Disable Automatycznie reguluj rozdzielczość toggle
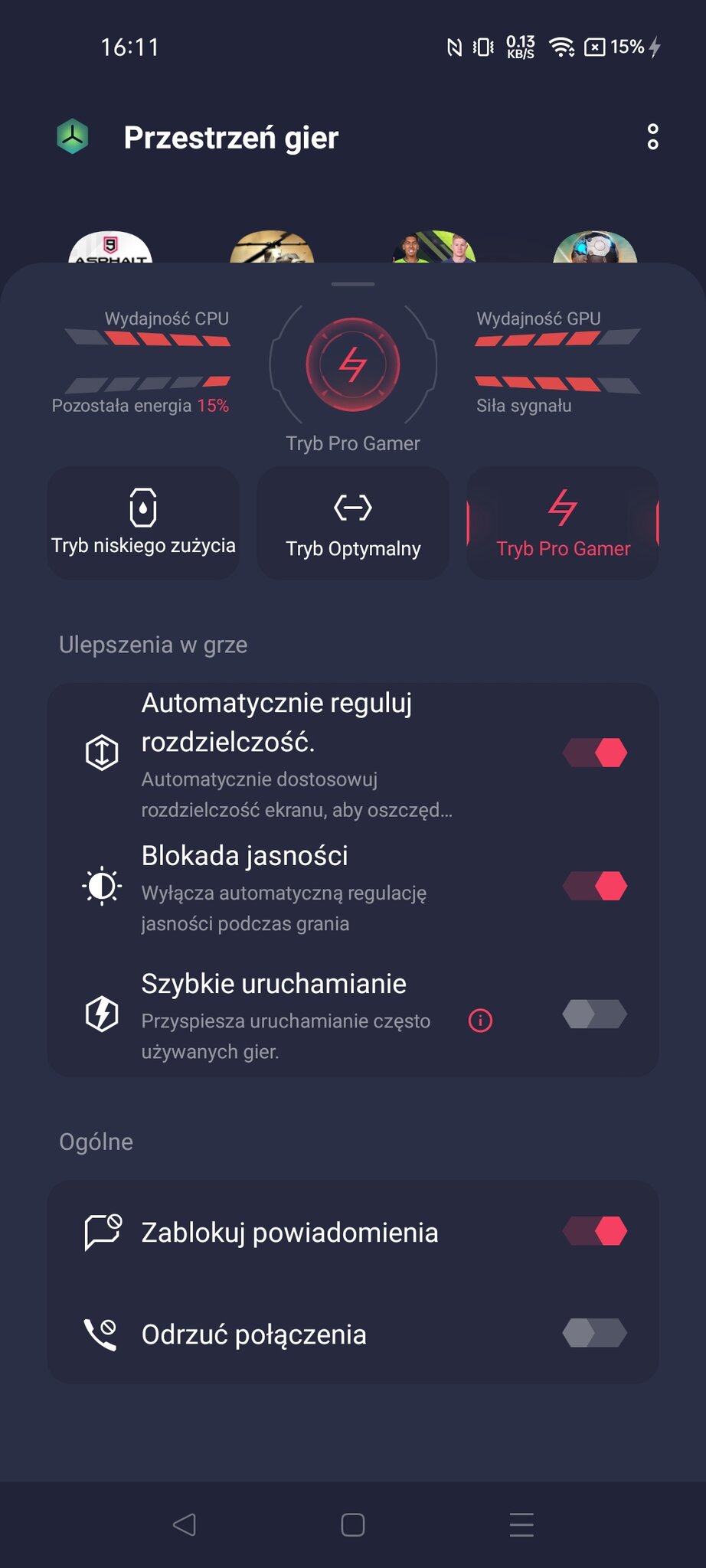706x1568 pixels. (595, 753)
